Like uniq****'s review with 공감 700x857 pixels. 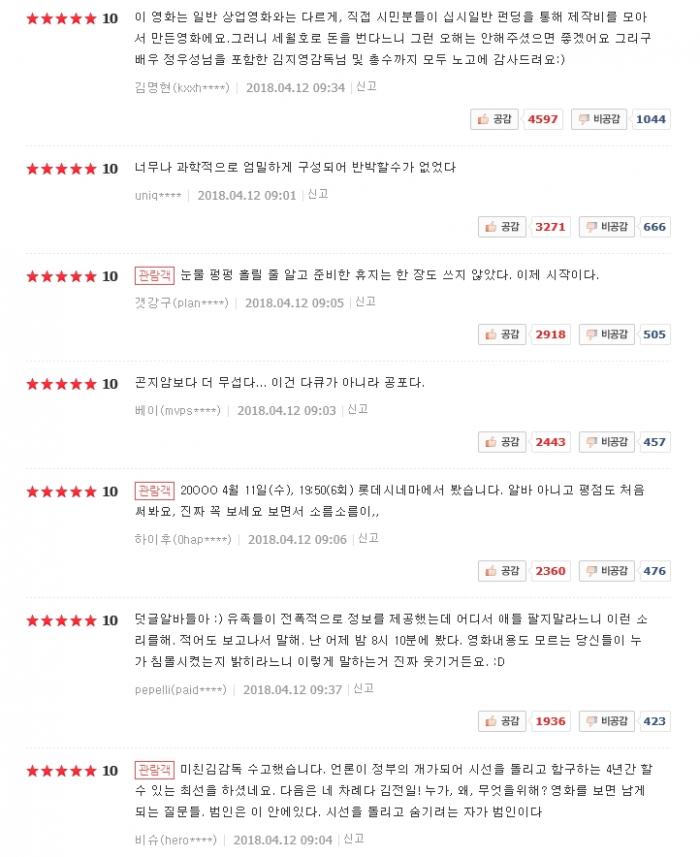tap(502, 227)
